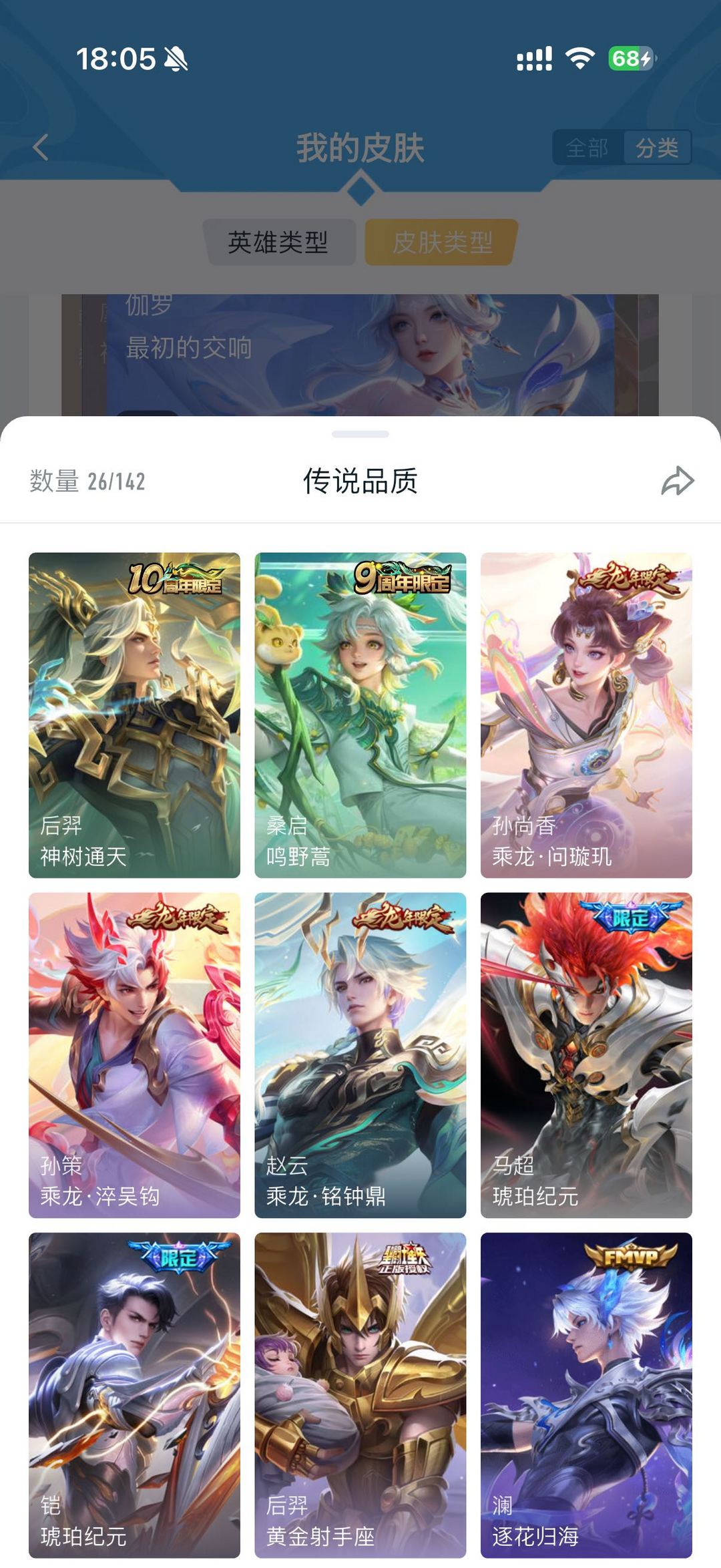Share the 传说品质 skin list
The height and width of the screenshot is (1568, 721).
point(677,481)
